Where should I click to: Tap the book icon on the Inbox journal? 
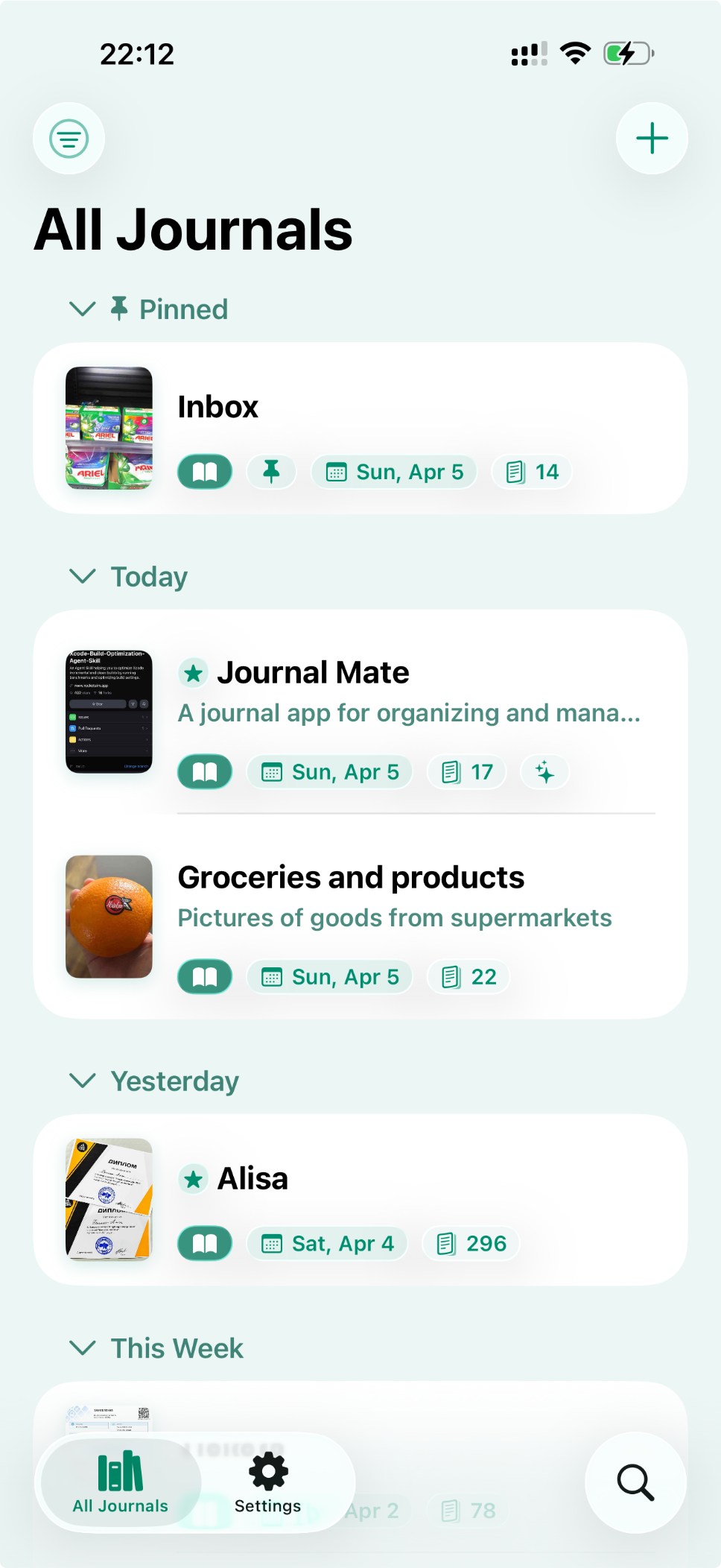204,471
